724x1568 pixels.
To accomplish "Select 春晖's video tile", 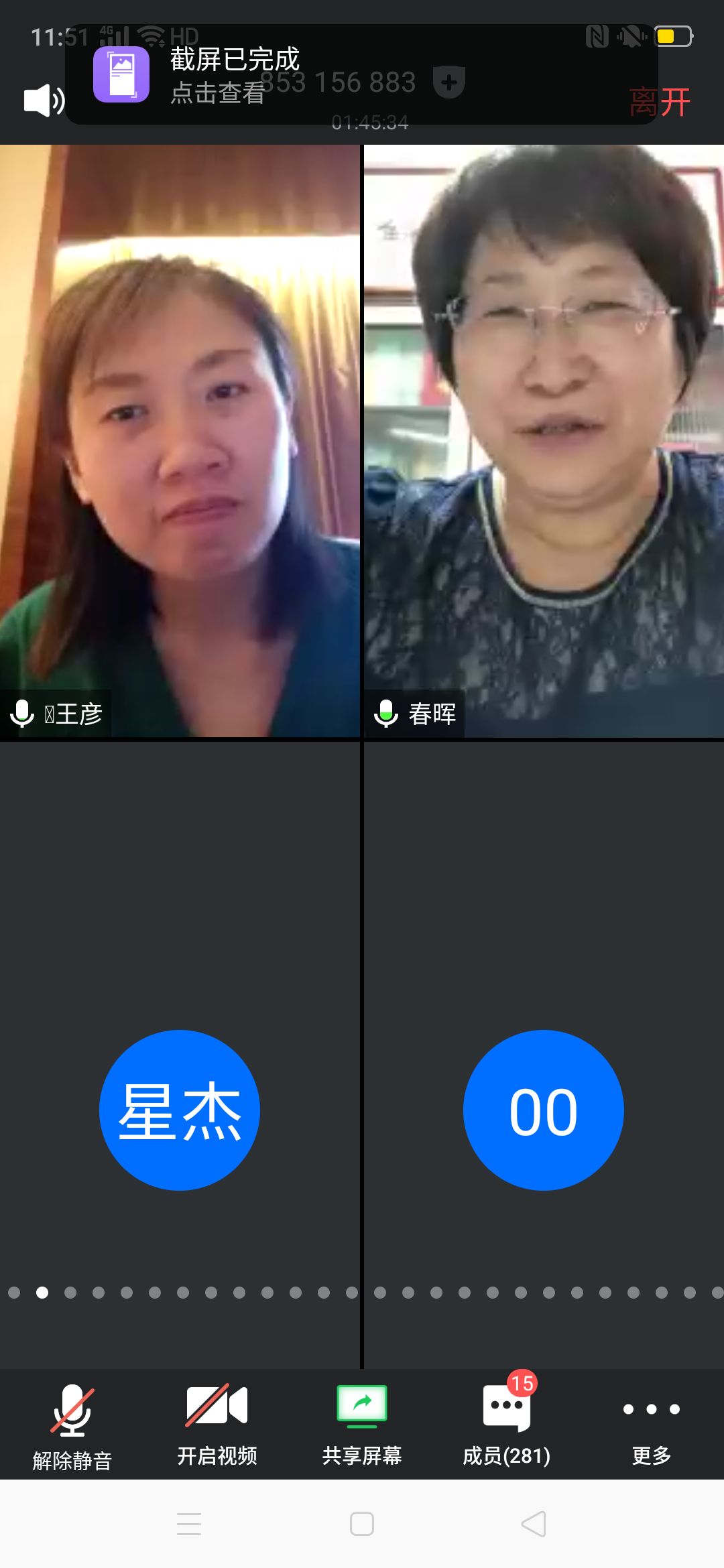I will (544, 442).
